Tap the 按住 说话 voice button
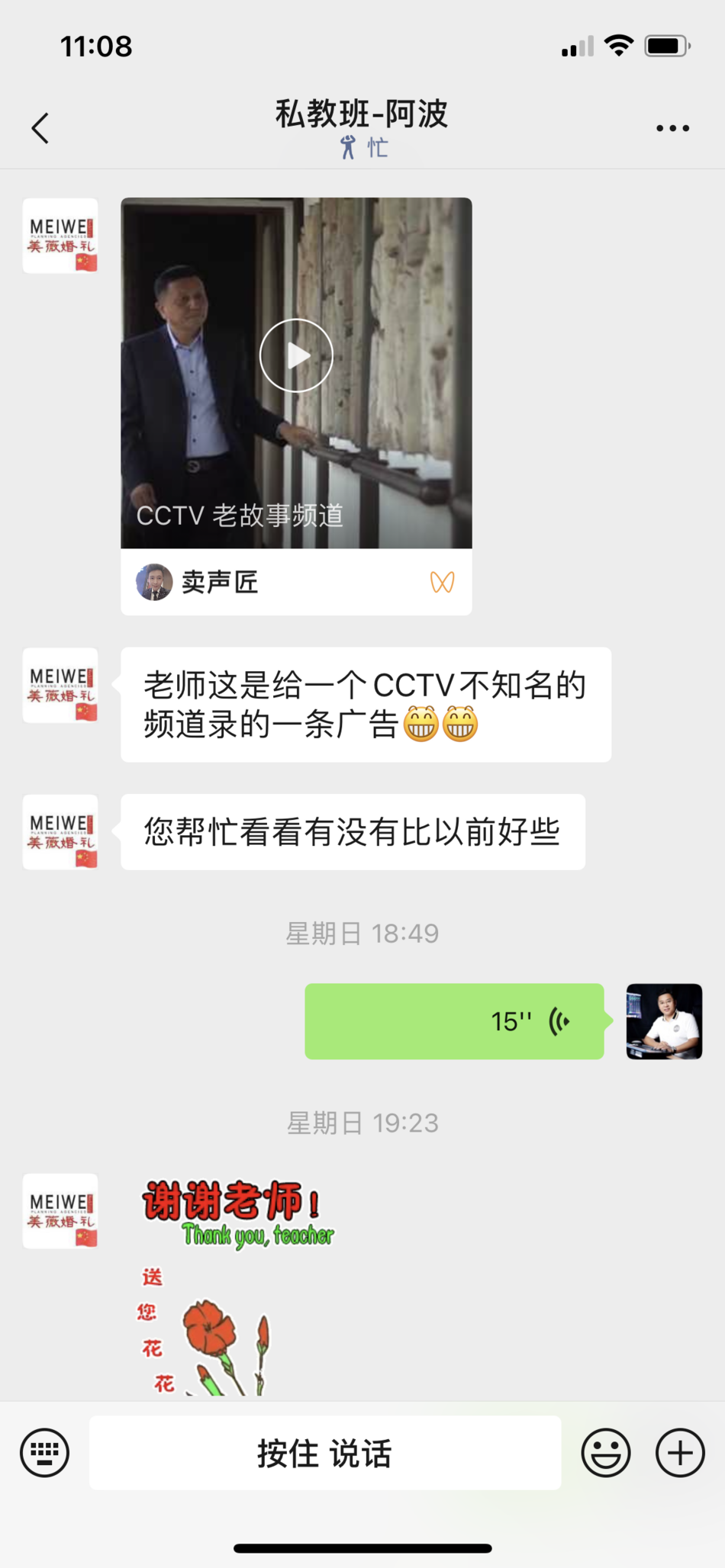 (325, 1453)
